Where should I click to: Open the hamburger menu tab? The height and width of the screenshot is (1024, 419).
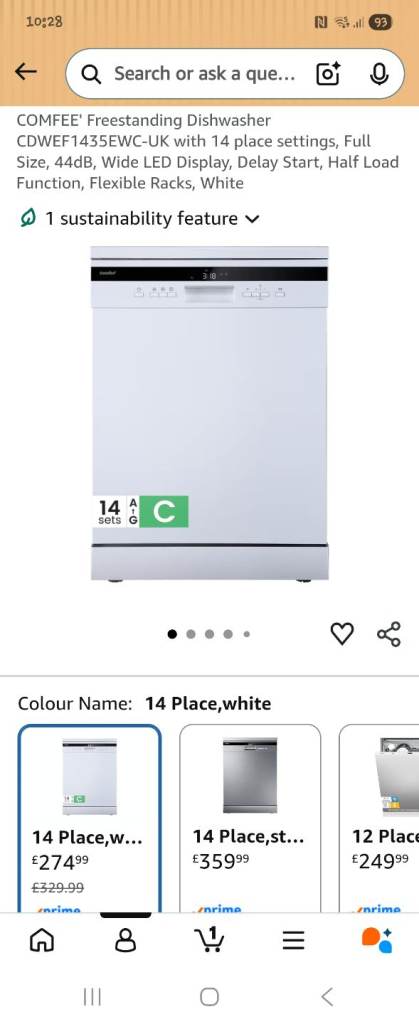(x=294, y=940)
